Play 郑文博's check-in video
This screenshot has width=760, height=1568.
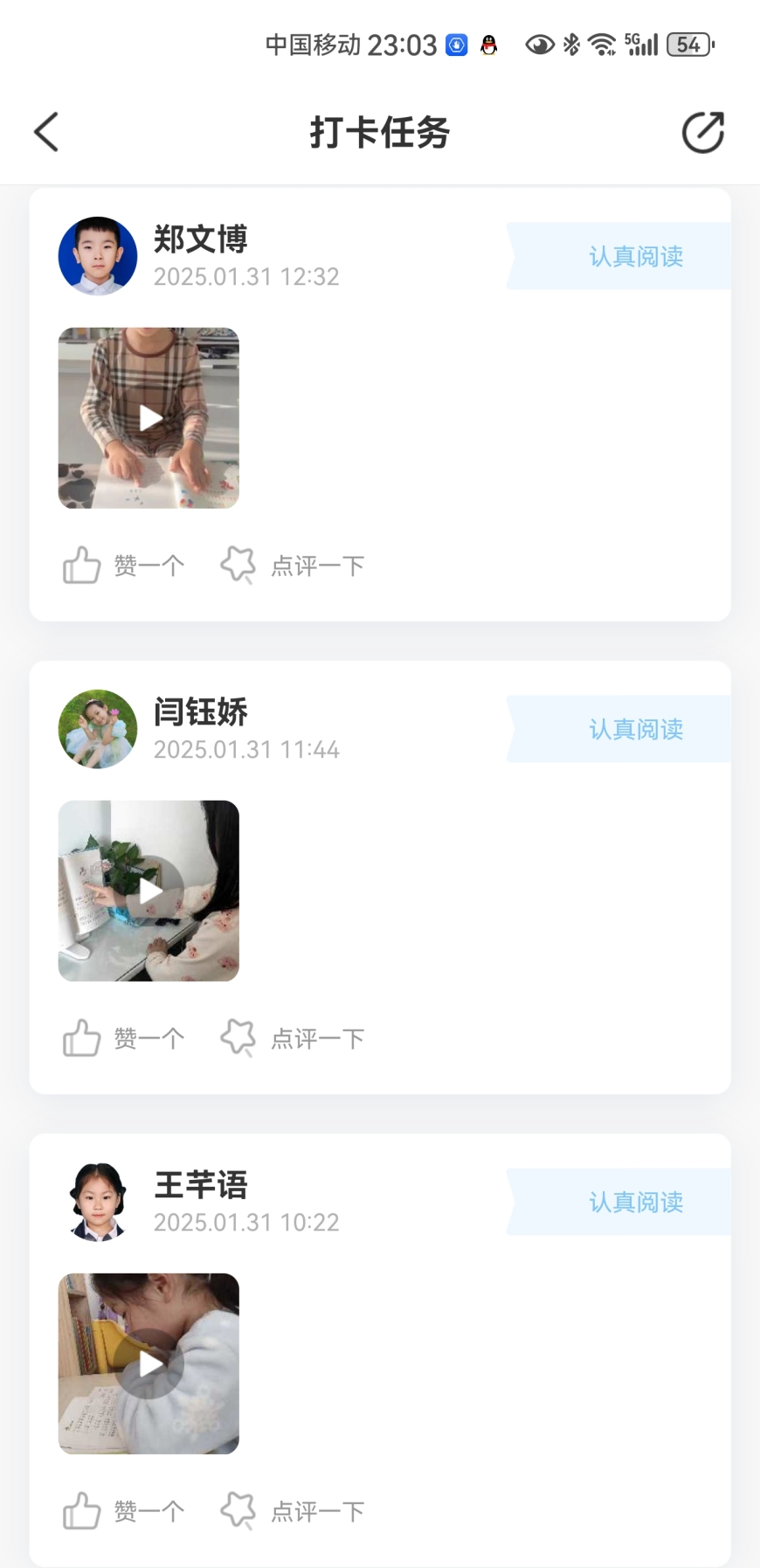149,418
